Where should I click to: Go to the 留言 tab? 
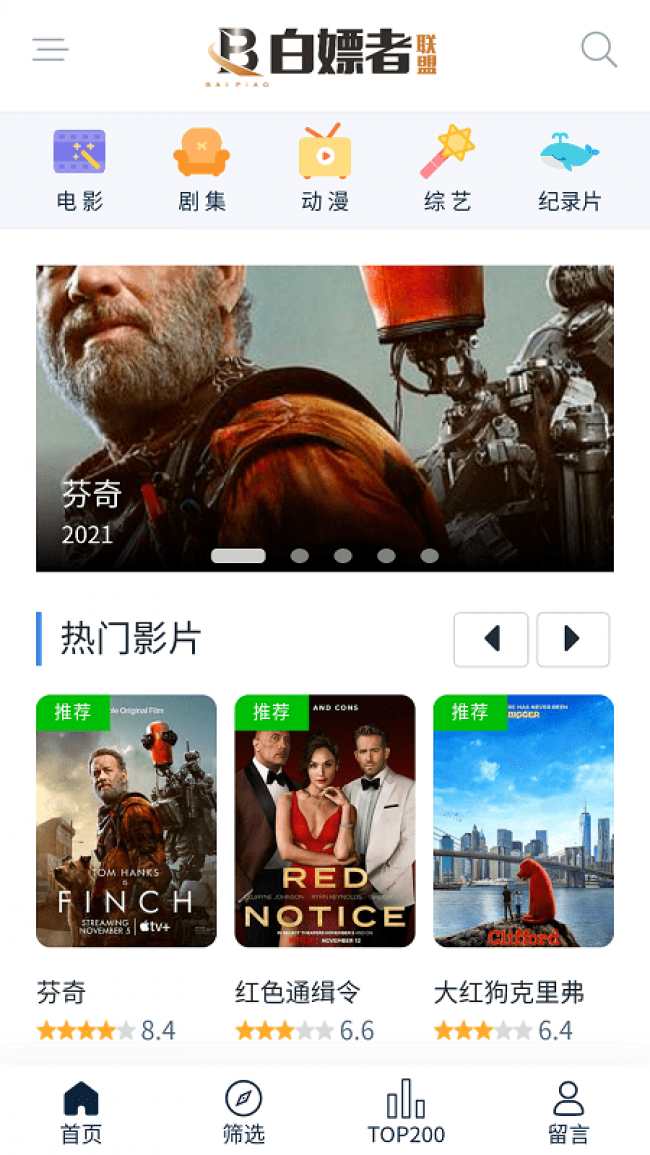tap(568, 1111)
